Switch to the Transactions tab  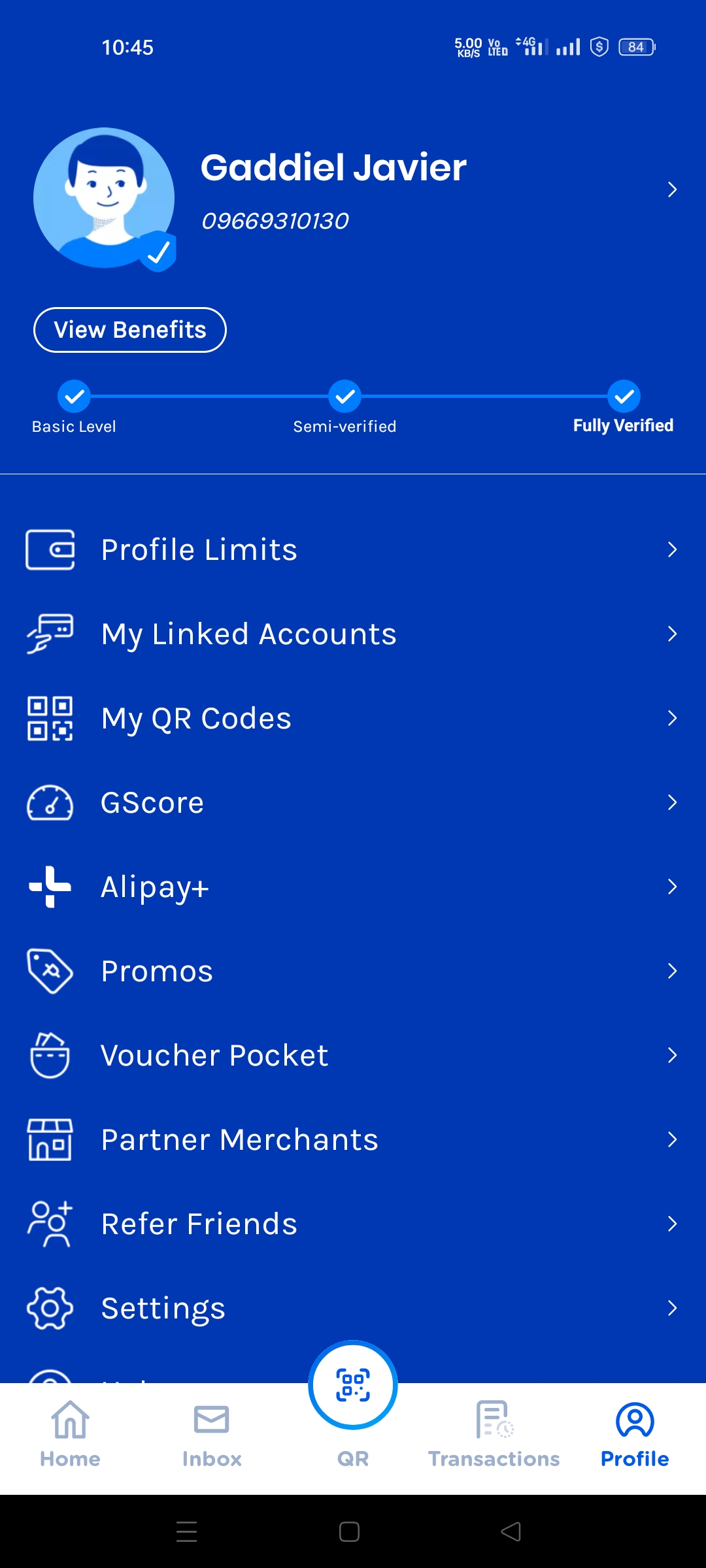494,1434
